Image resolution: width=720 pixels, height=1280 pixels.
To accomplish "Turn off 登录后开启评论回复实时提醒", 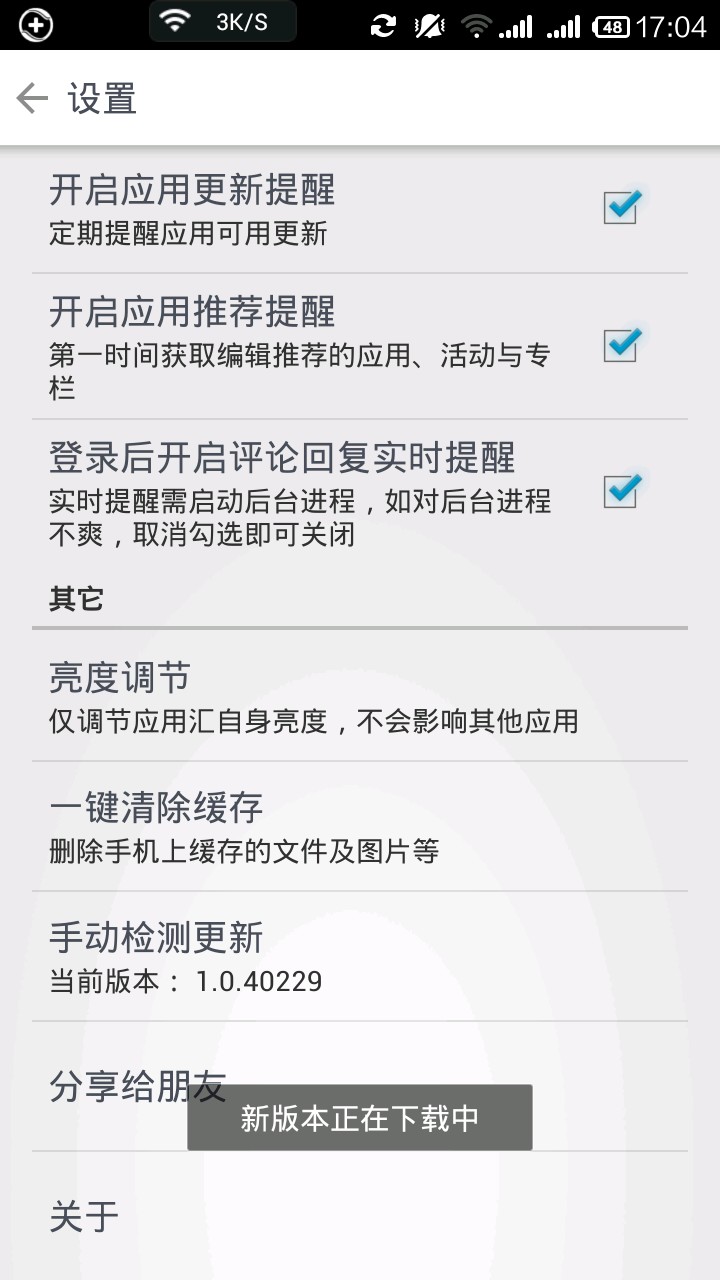I will click(620, 491).
